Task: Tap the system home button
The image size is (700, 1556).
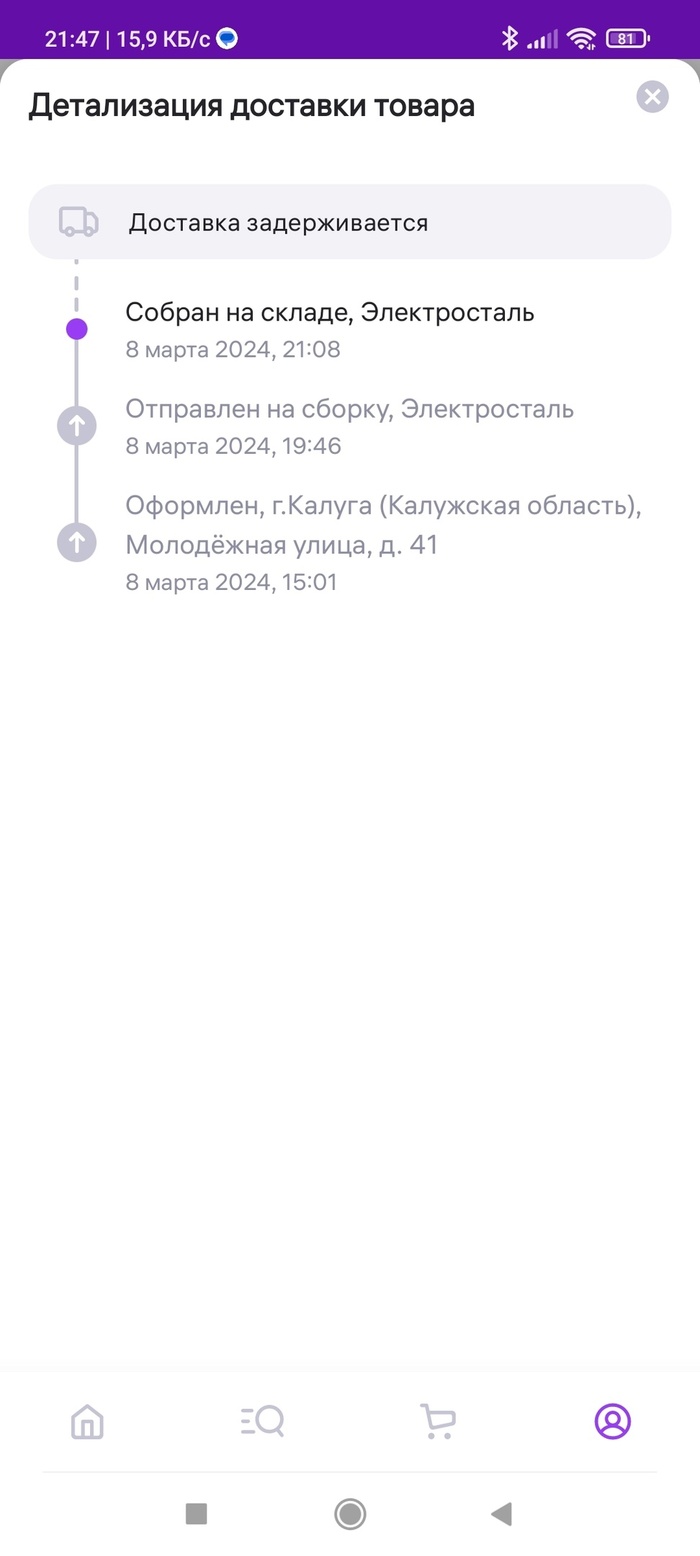Action: tap(350, 1514)
